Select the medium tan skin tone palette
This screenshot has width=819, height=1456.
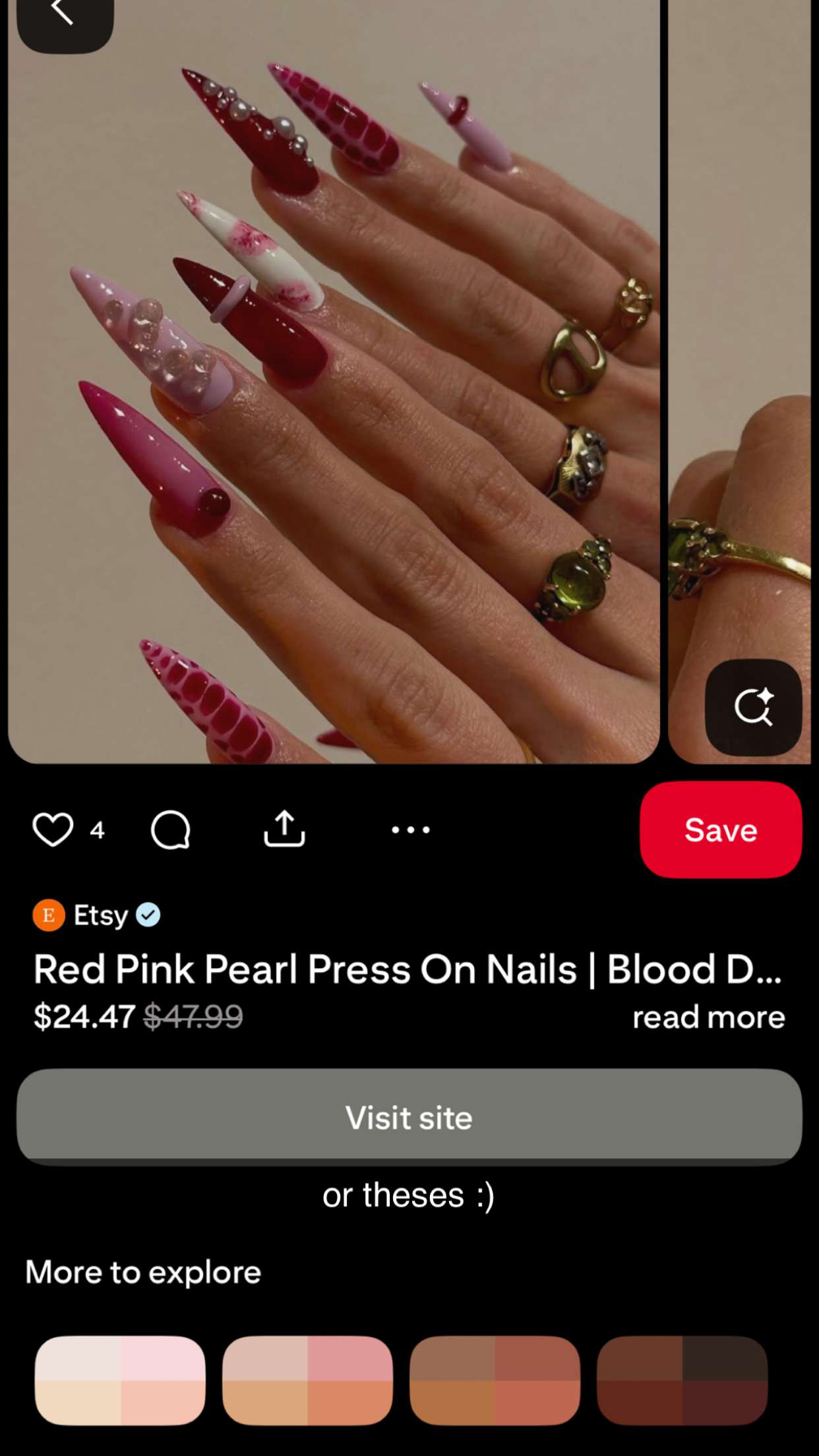(x=495, y=1380)
